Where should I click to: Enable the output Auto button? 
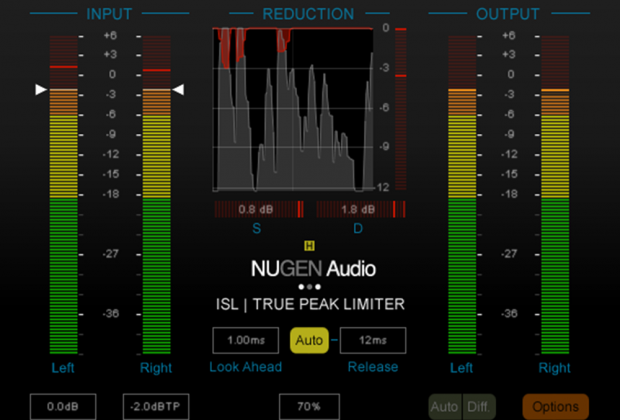click(x=445, y=407)
